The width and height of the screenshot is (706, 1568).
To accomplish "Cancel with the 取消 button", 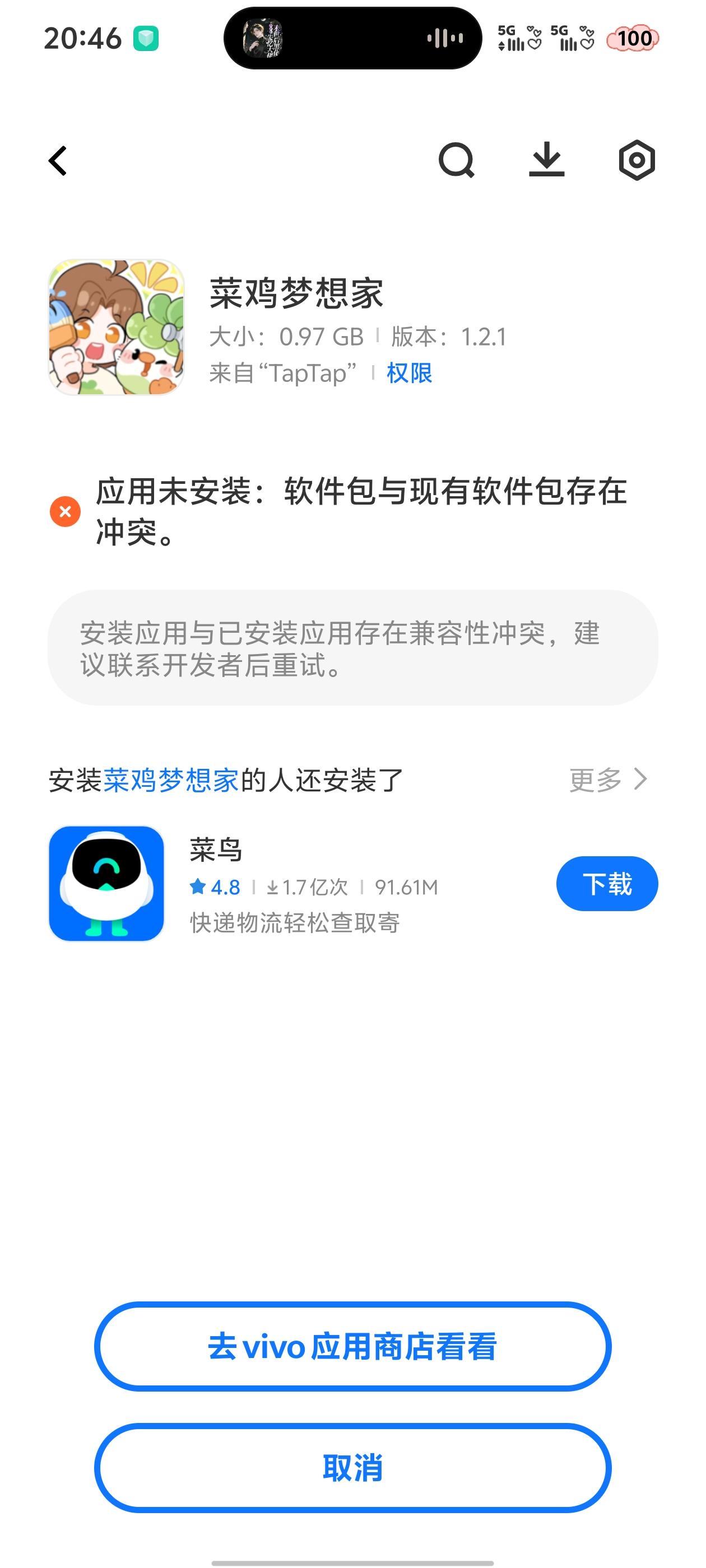I will 352,1468.
